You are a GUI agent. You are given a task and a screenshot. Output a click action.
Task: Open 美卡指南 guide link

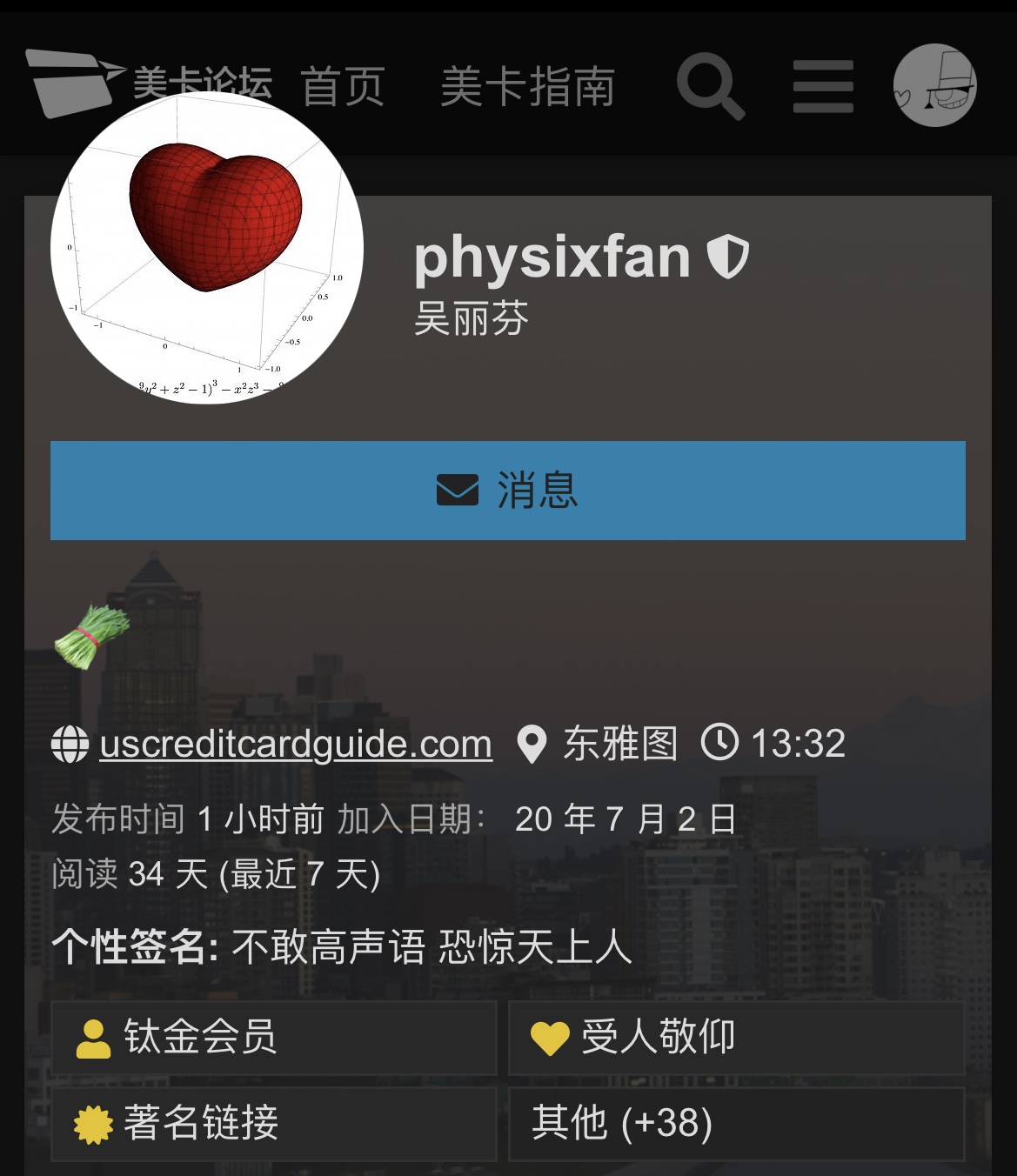click(x=527, y=86)
